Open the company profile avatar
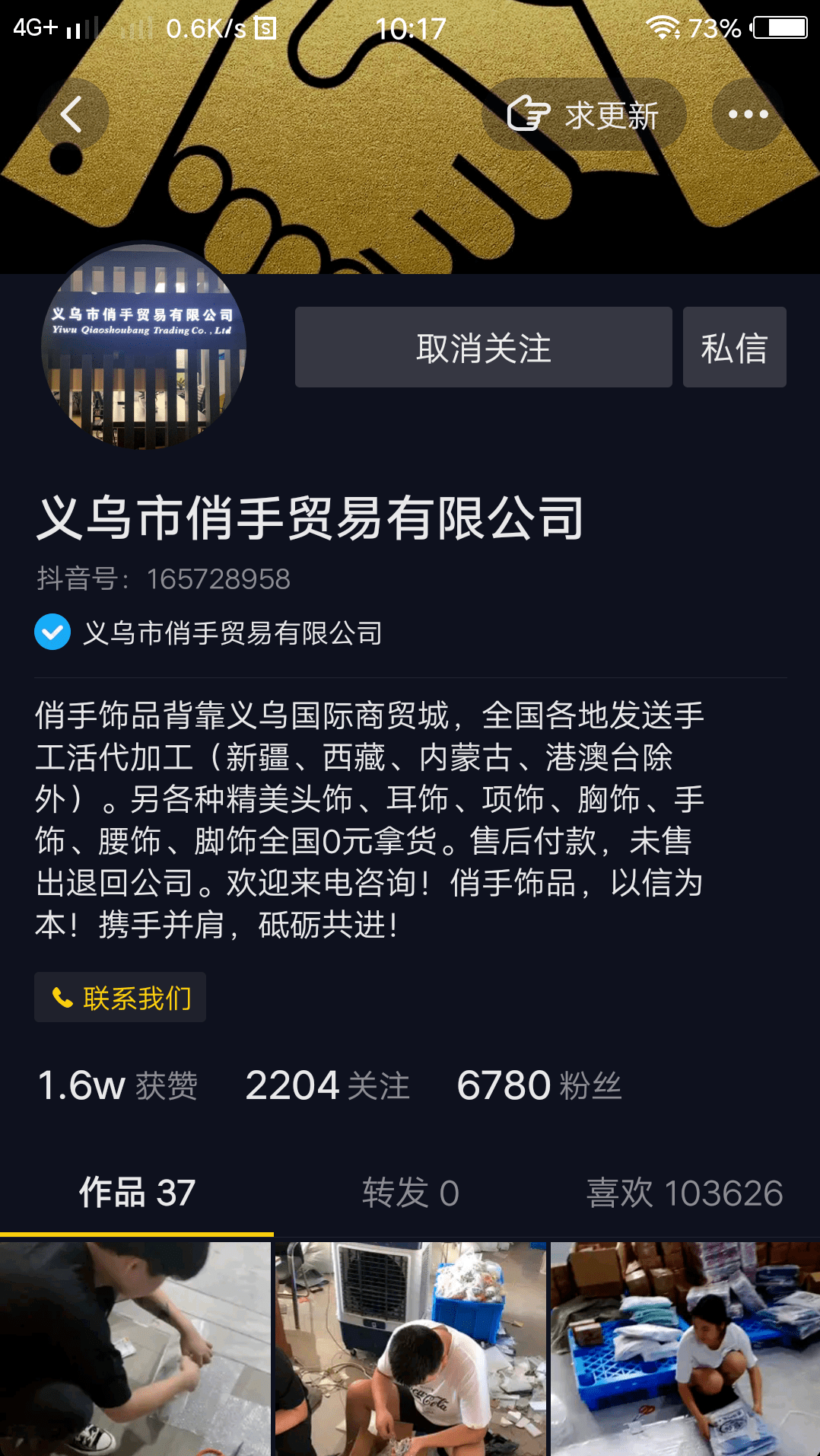This screenshot has height=1456, width=820. point(144,346)
